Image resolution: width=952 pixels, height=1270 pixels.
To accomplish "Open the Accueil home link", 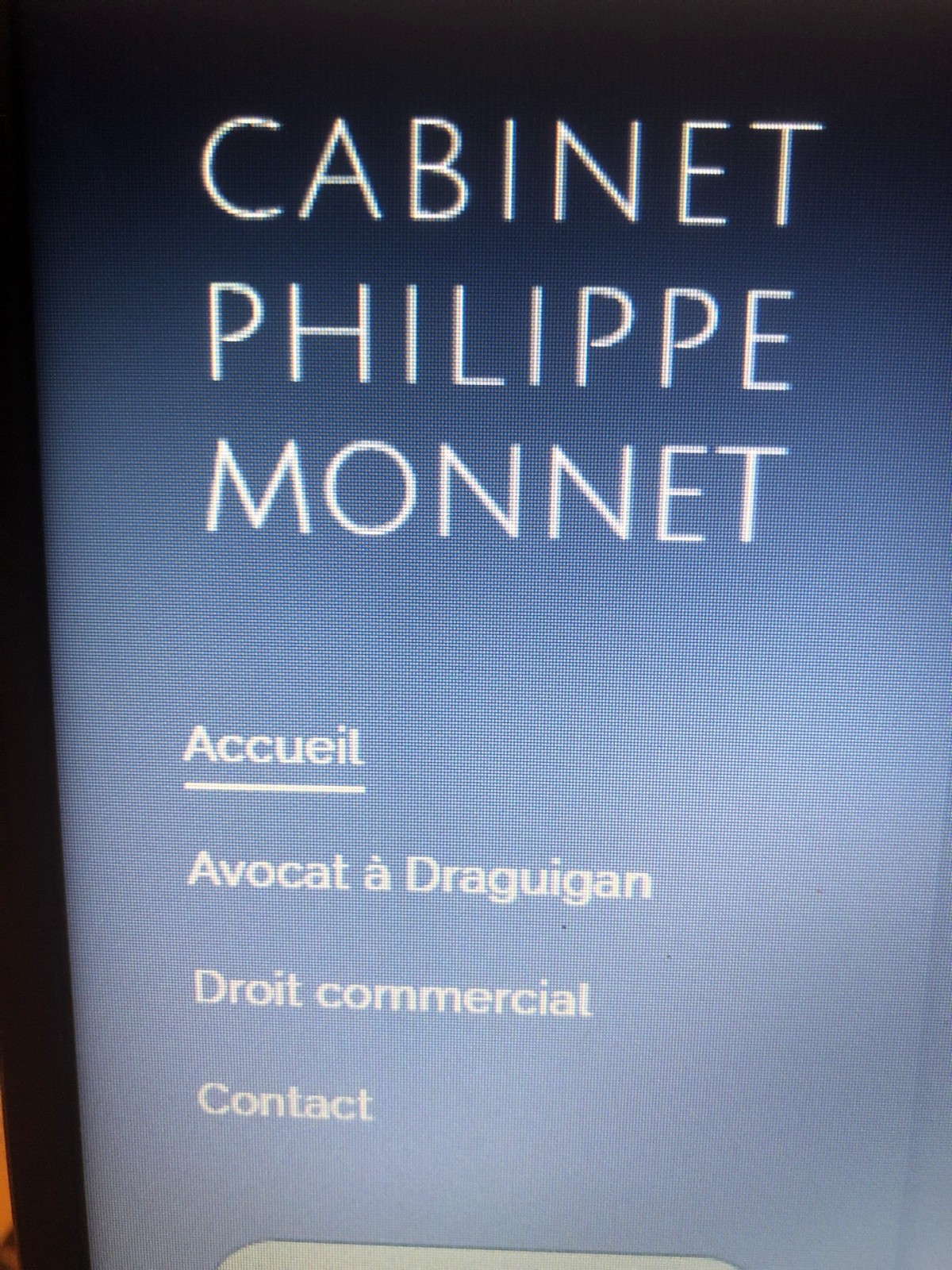I will point(274,749).
